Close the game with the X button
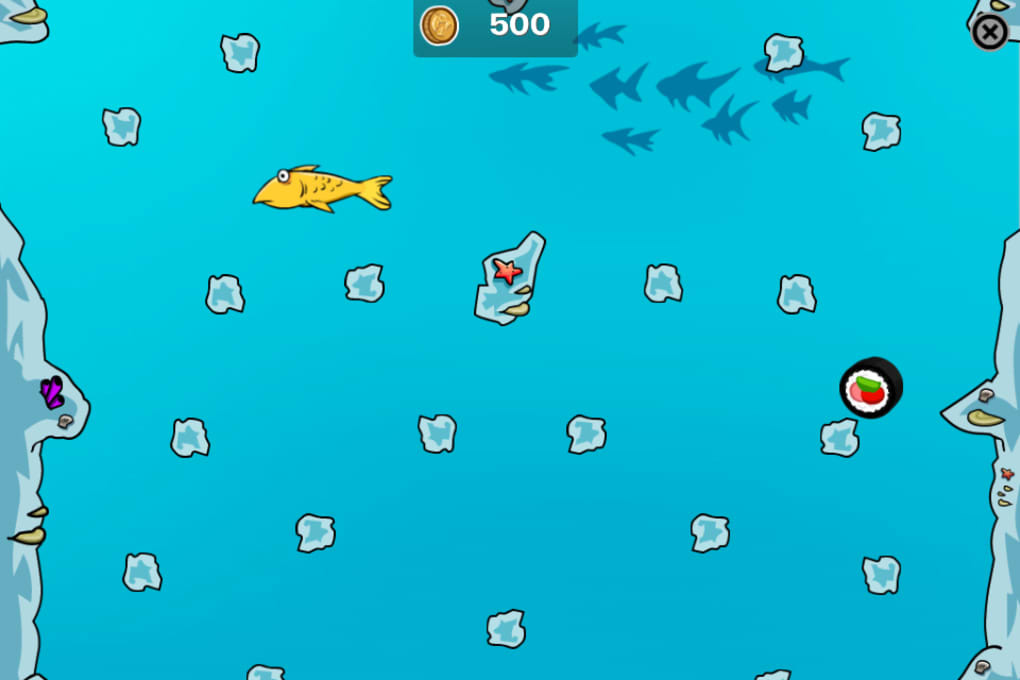The width and height of the screenshot is (1020, 680). 989,33
